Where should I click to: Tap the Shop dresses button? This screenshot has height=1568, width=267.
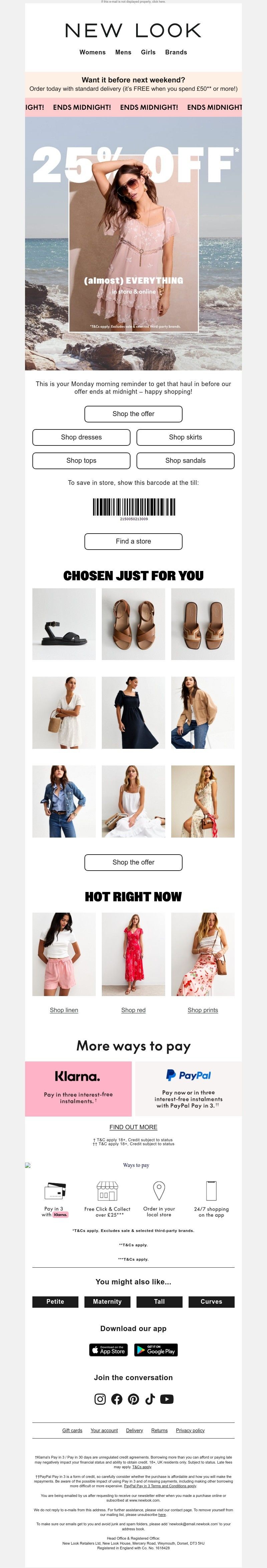pos(81,437)
